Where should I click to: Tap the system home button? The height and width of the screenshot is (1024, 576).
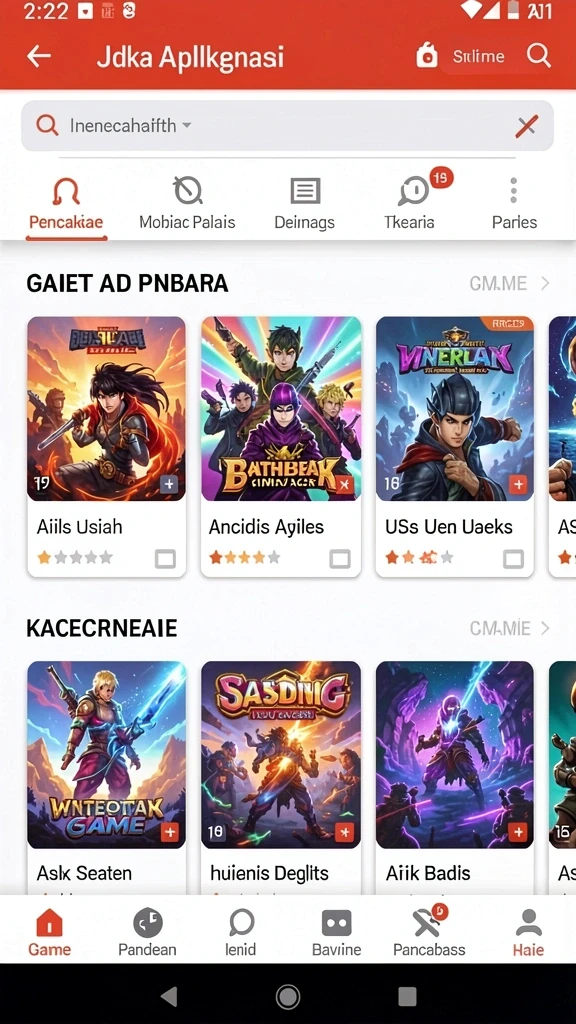(x=287, y=997)
